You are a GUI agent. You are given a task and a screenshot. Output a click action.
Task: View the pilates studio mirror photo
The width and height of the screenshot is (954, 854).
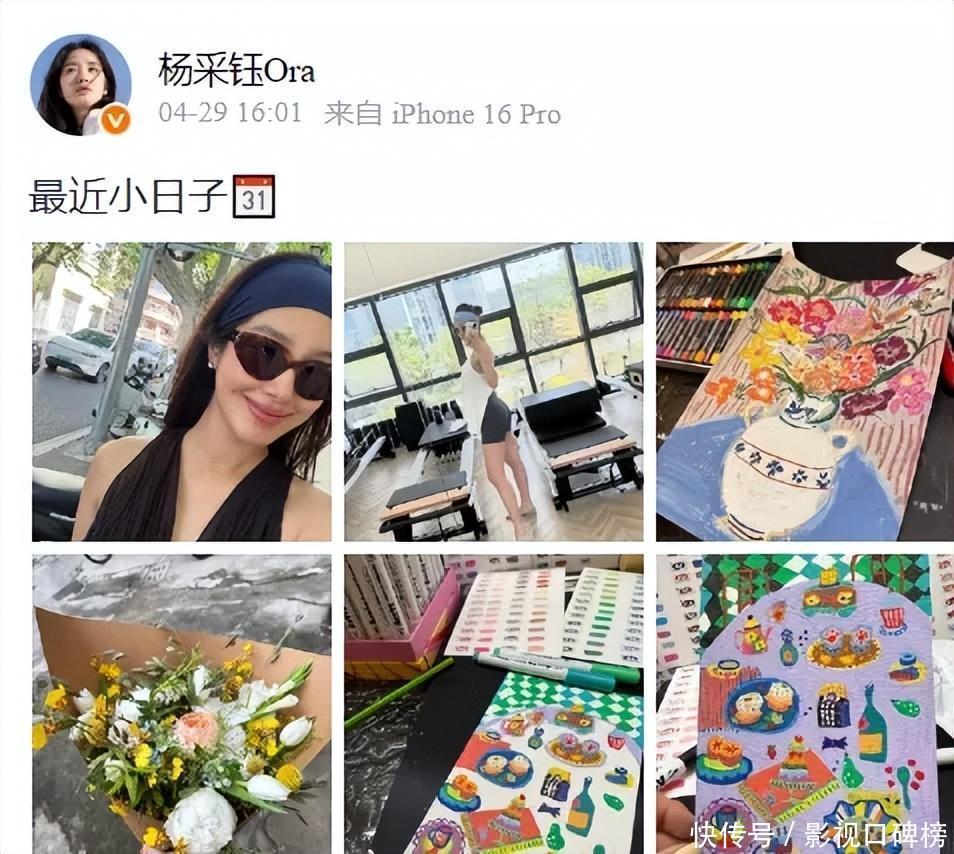pos(494,392)
